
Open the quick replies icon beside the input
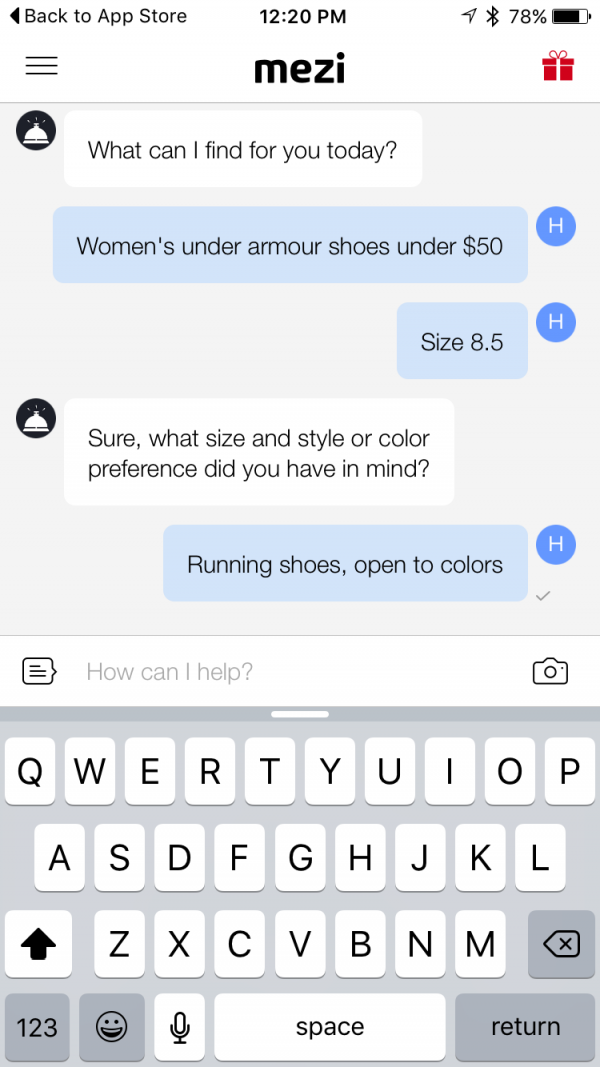point(39,671)
